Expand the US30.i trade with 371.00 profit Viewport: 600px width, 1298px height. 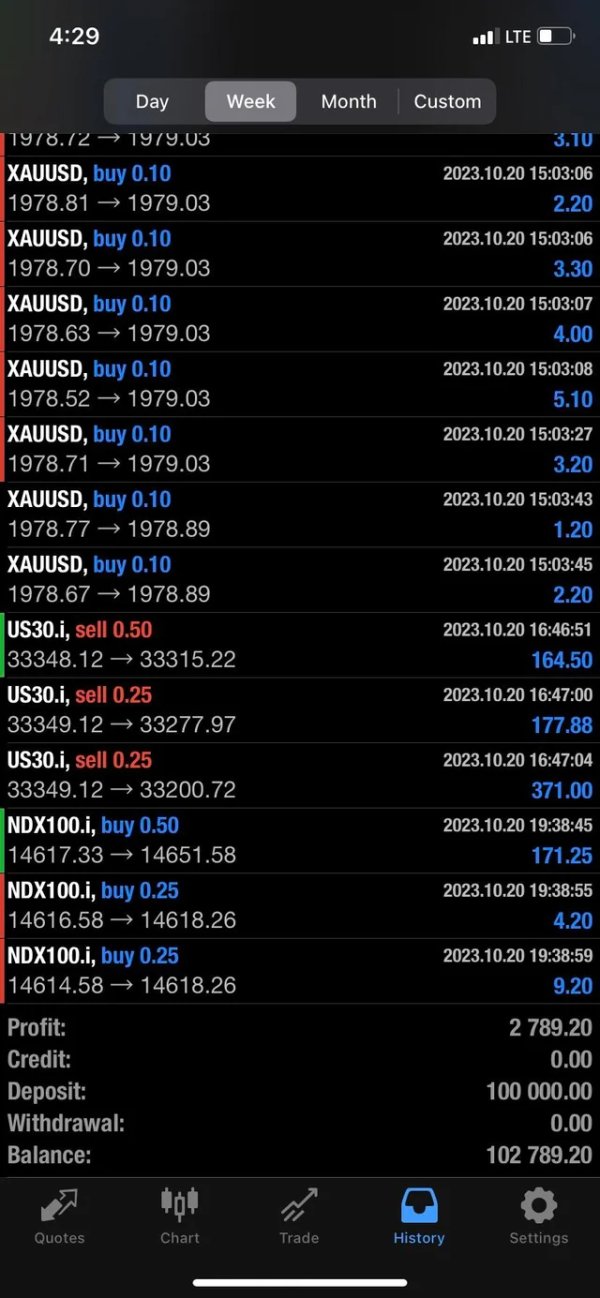300,775
